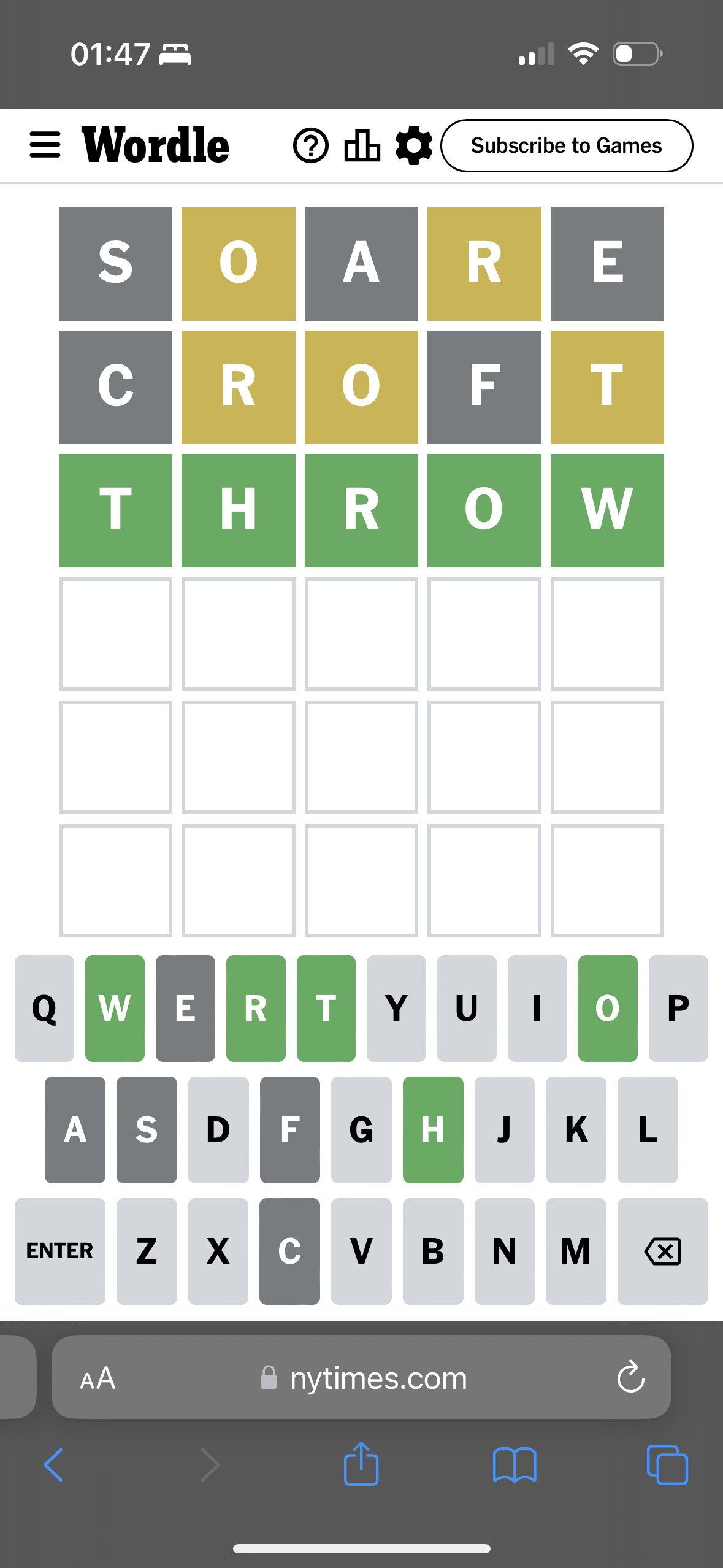Viewport: 723px width, 1568px height.
Task: Reload the nytimes.com page
Action: [630, 1378]
